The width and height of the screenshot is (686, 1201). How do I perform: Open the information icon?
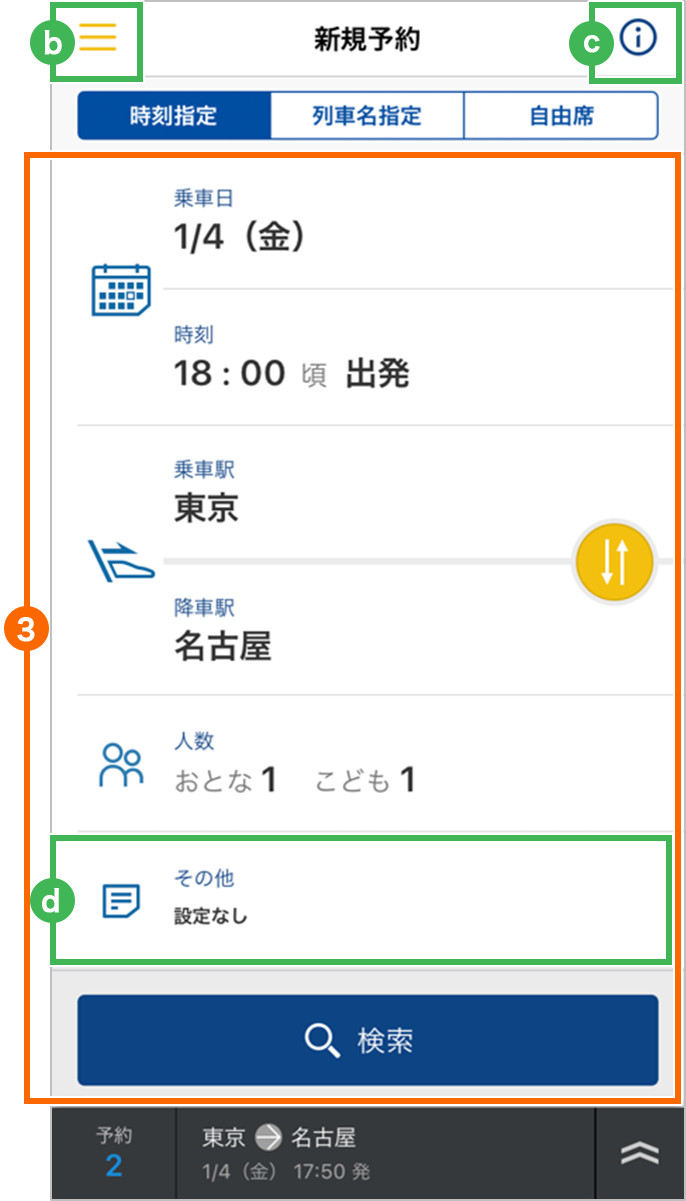(x=637, y=38)
